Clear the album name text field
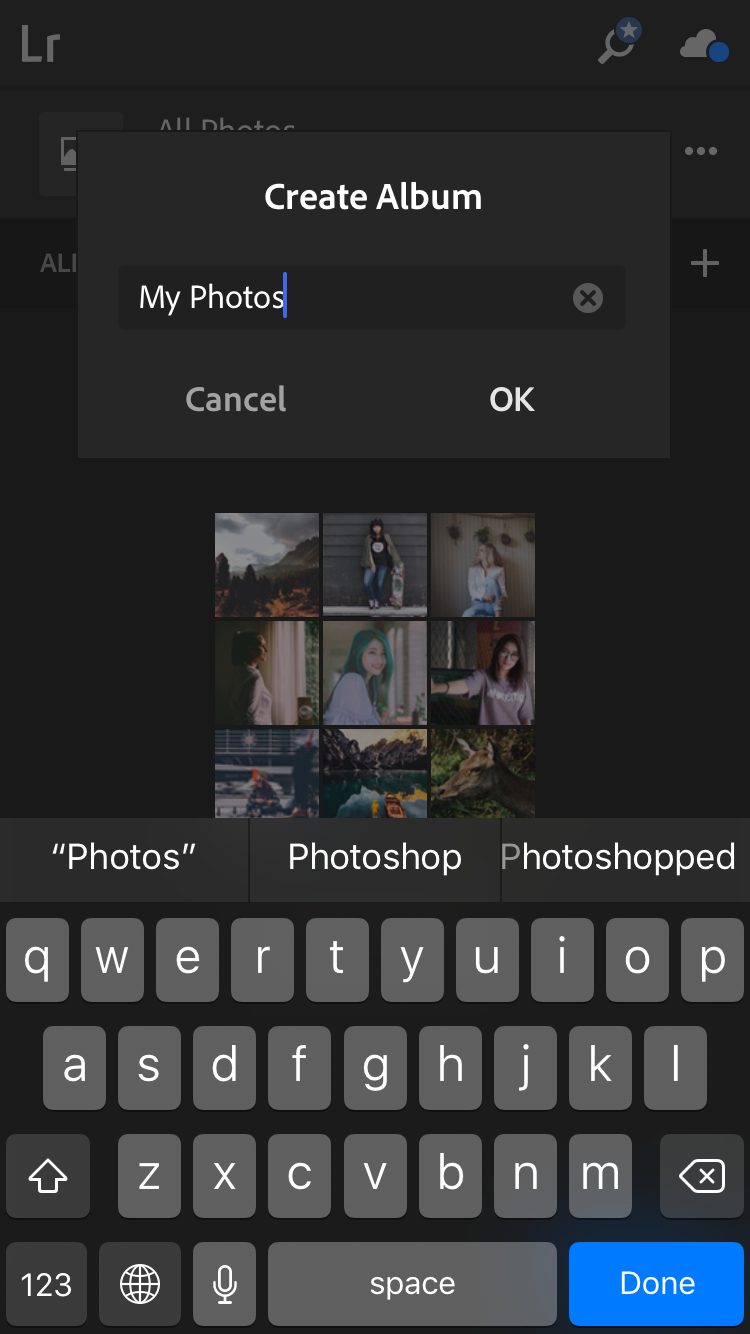The height and width of the screenshot is (1334, 750). (x=588, y=298)
